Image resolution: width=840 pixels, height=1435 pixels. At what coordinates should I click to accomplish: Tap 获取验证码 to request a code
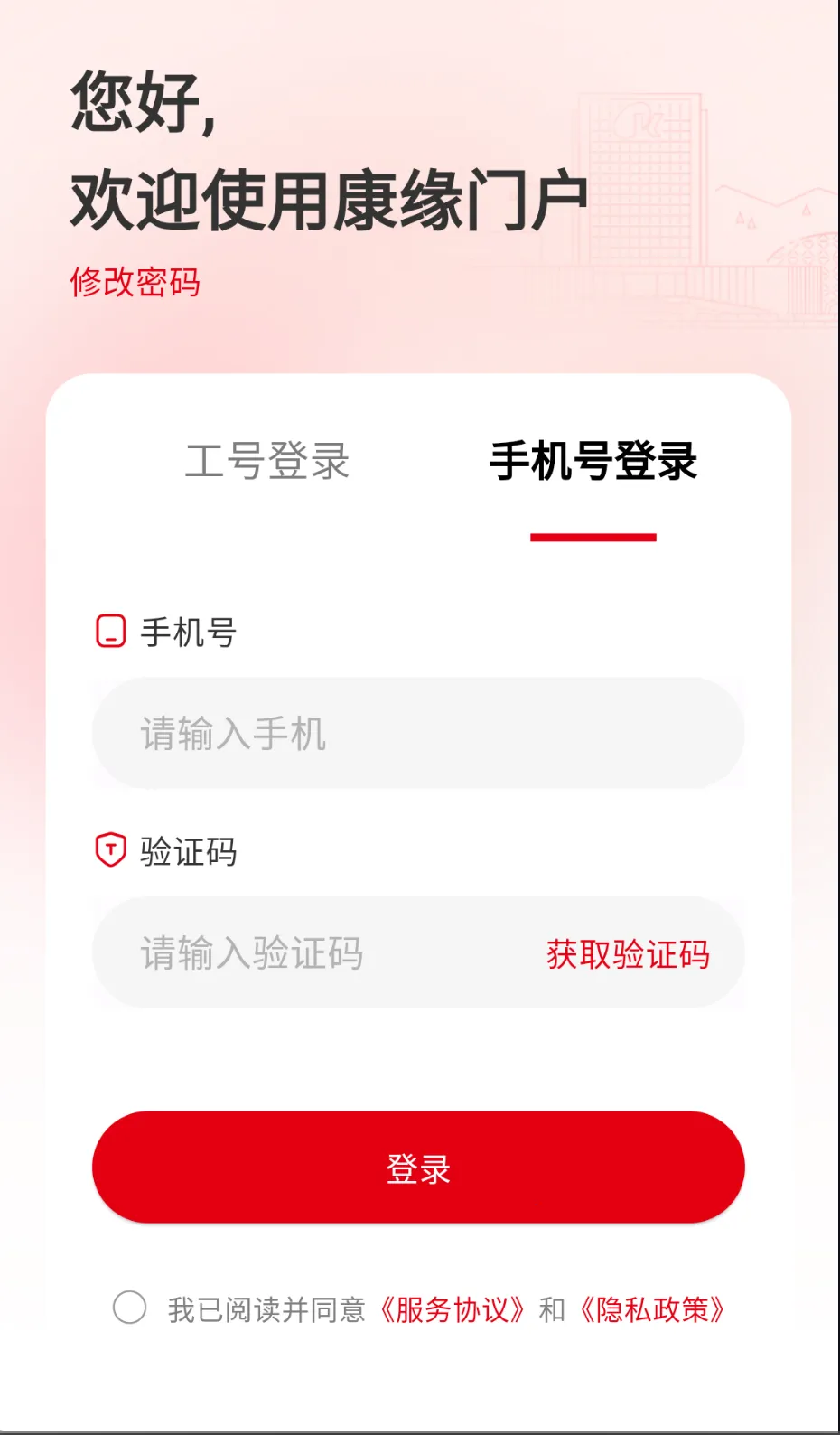pyautogui.click(x=626, y=953)
